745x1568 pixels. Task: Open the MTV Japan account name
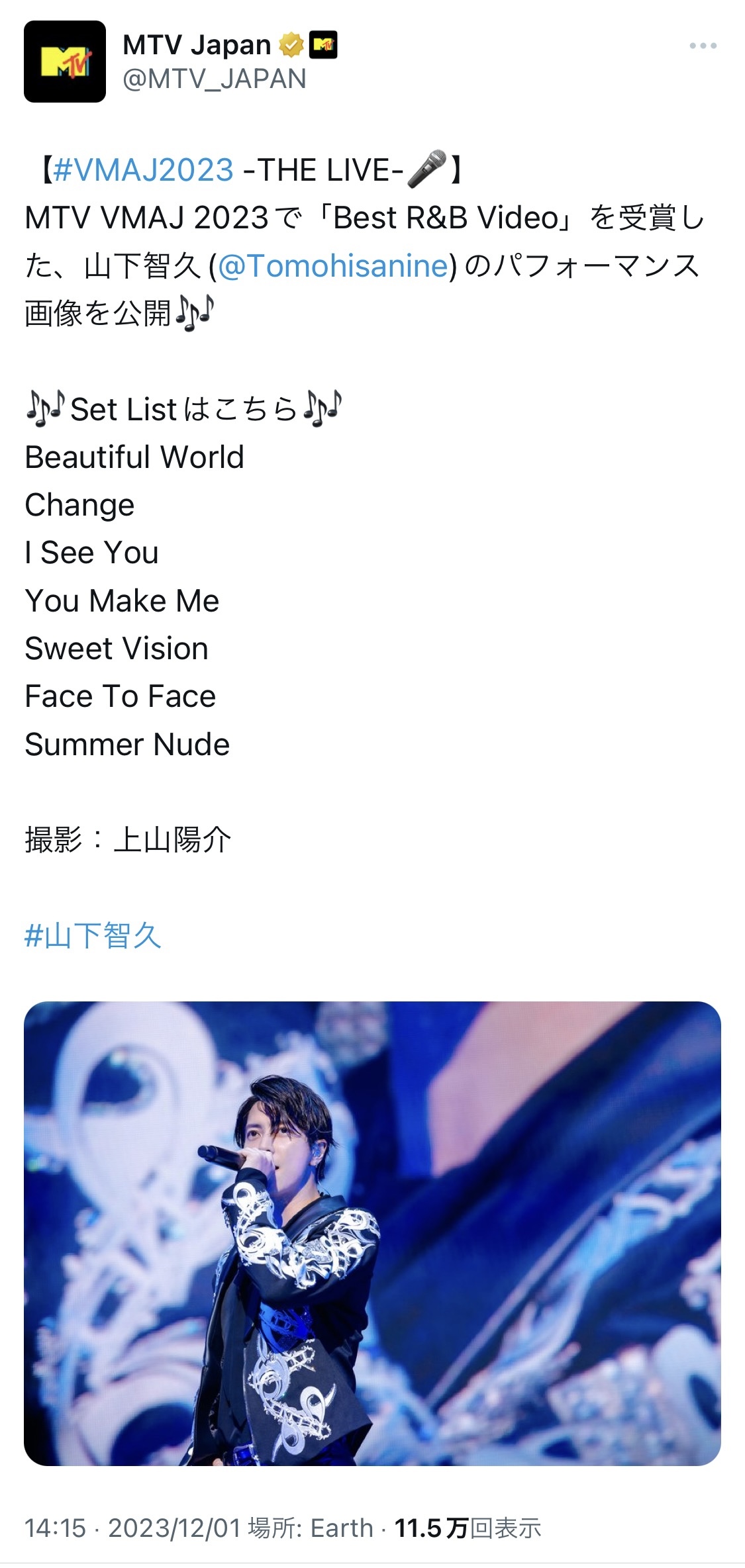tap(197, 45)
